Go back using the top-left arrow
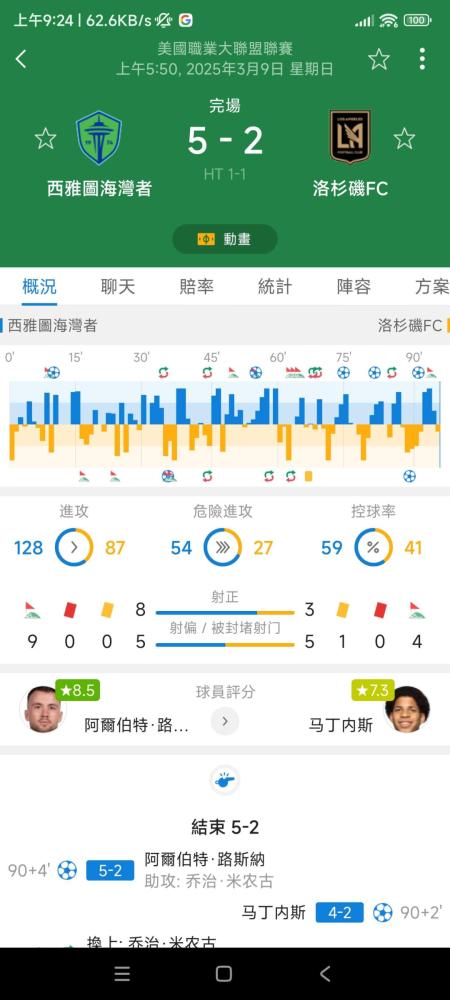This screenshot has width=450, height=1000. click(x=21, y=59)
